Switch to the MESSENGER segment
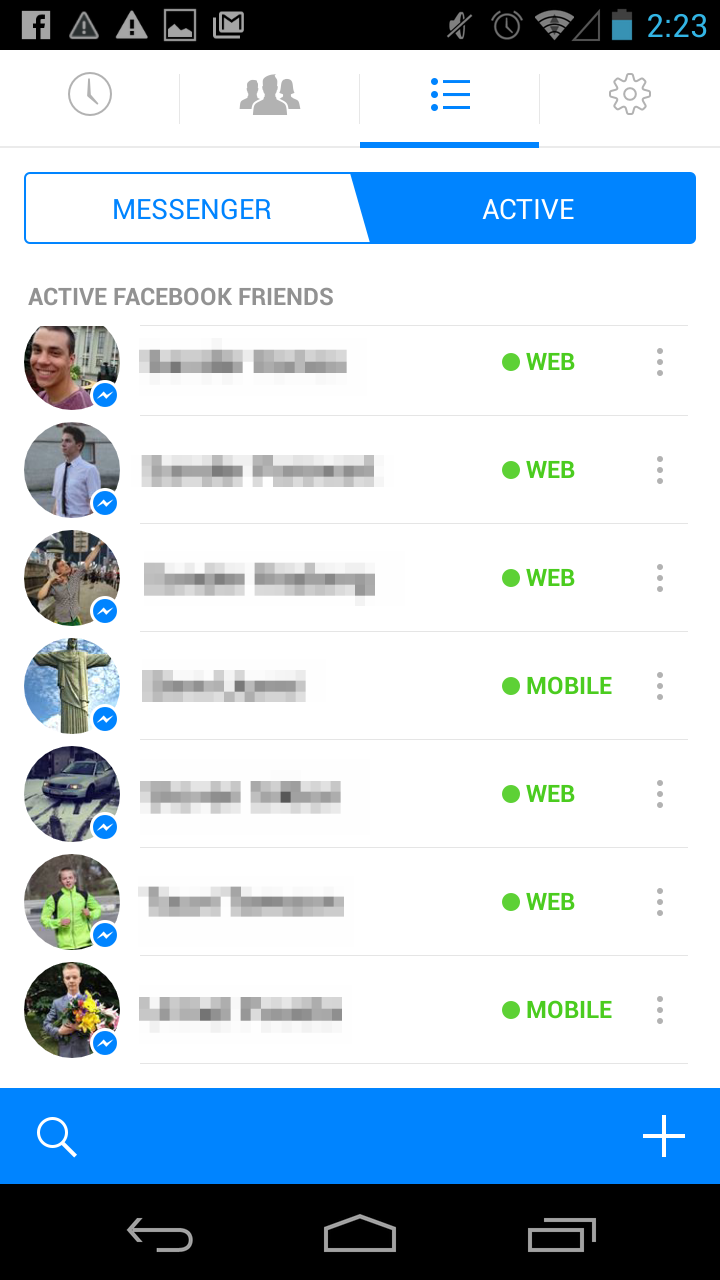The height and width of the screenshot is (1280, 720). (192, 209)
